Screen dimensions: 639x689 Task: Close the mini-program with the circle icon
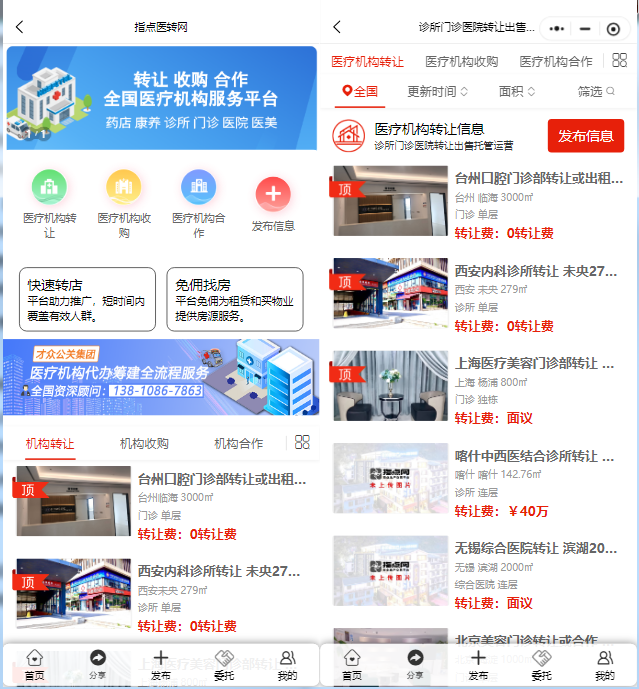(x=613, y=28)
